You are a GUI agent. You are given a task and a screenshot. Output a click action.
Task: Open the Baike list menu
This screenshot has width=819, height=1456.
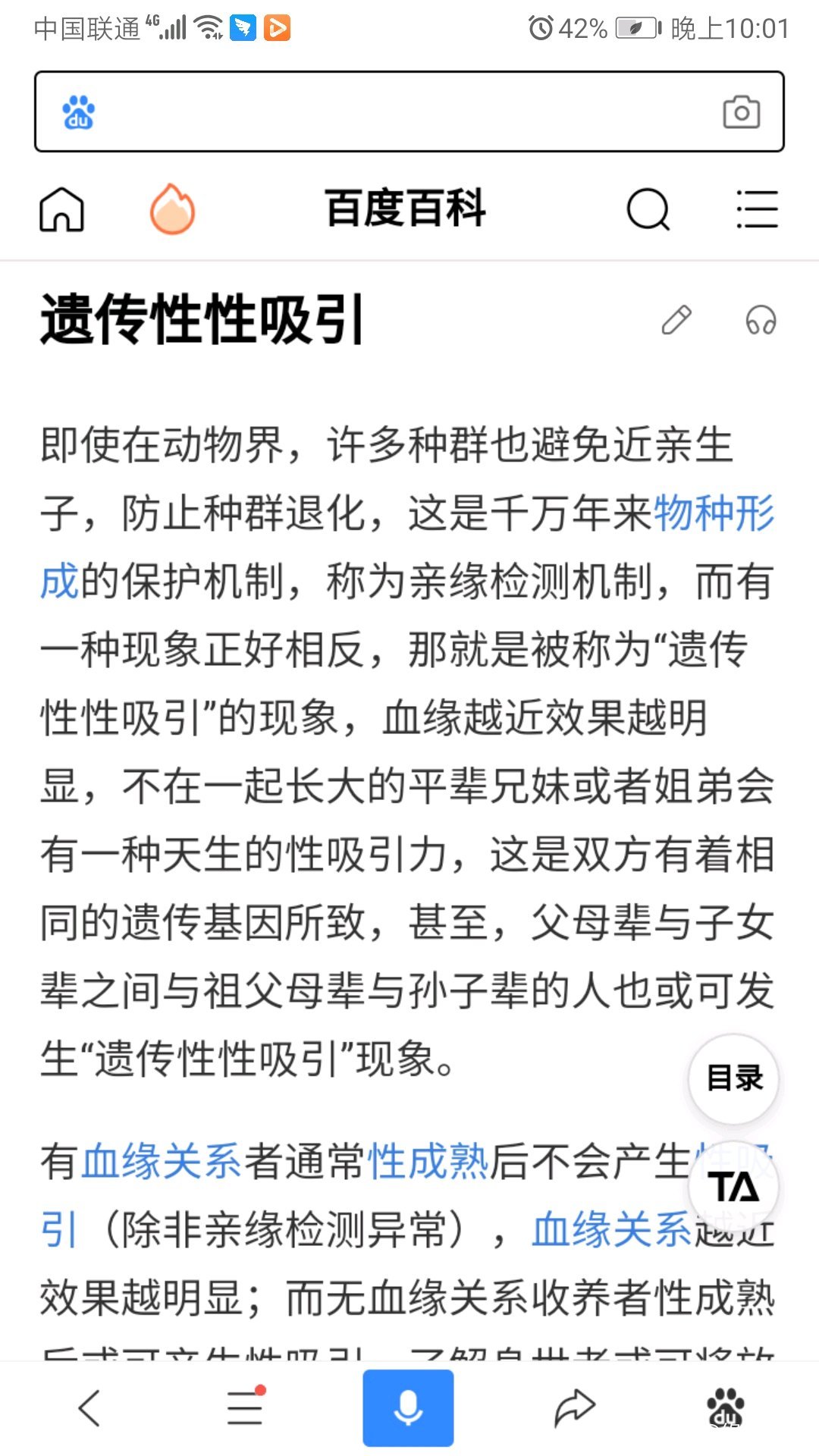(x=757, y=209)
